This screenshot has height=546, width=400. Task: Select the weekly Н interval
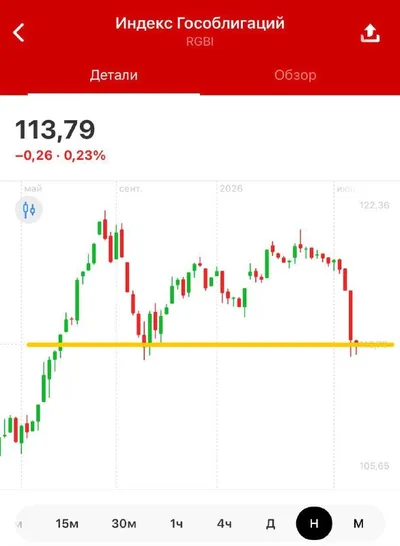pyautogui.click(x=314, y=523)
